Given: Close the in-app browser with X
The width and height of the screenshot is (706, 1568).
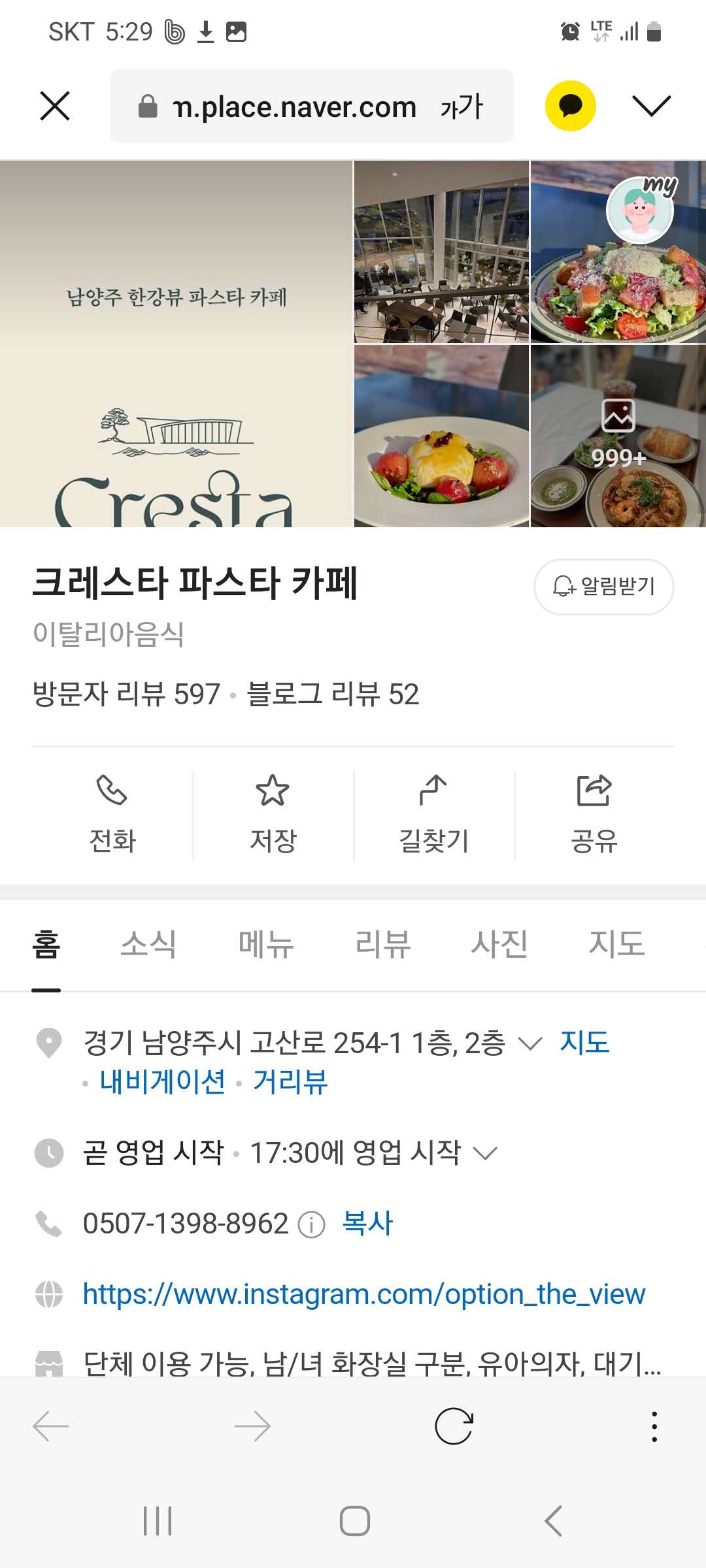Looking at the screenshot, I should point(55,106).
